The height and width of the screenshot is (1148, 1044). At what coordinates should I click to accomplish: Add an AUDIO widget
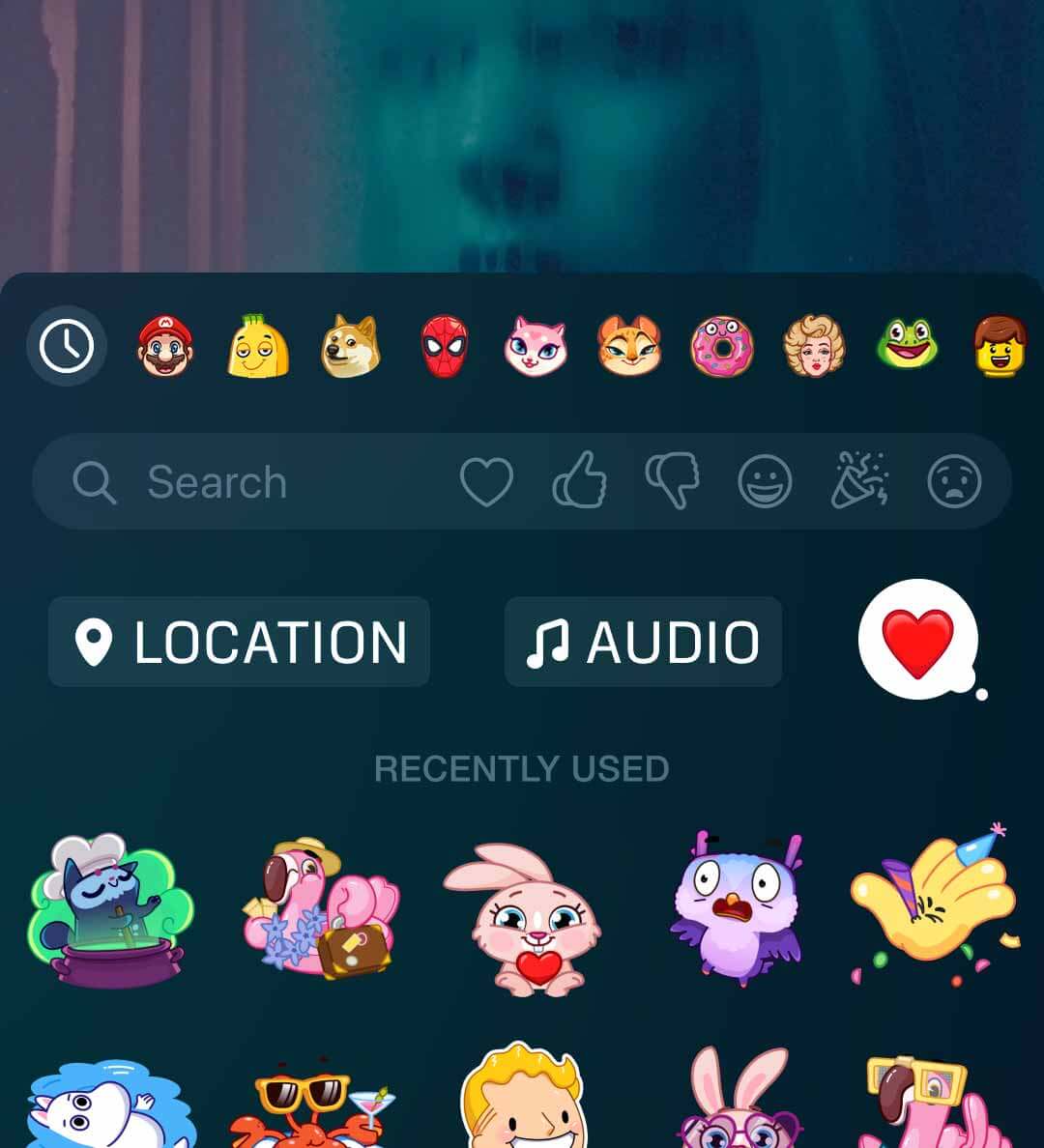pyautogui.click(x=643, y=642)
